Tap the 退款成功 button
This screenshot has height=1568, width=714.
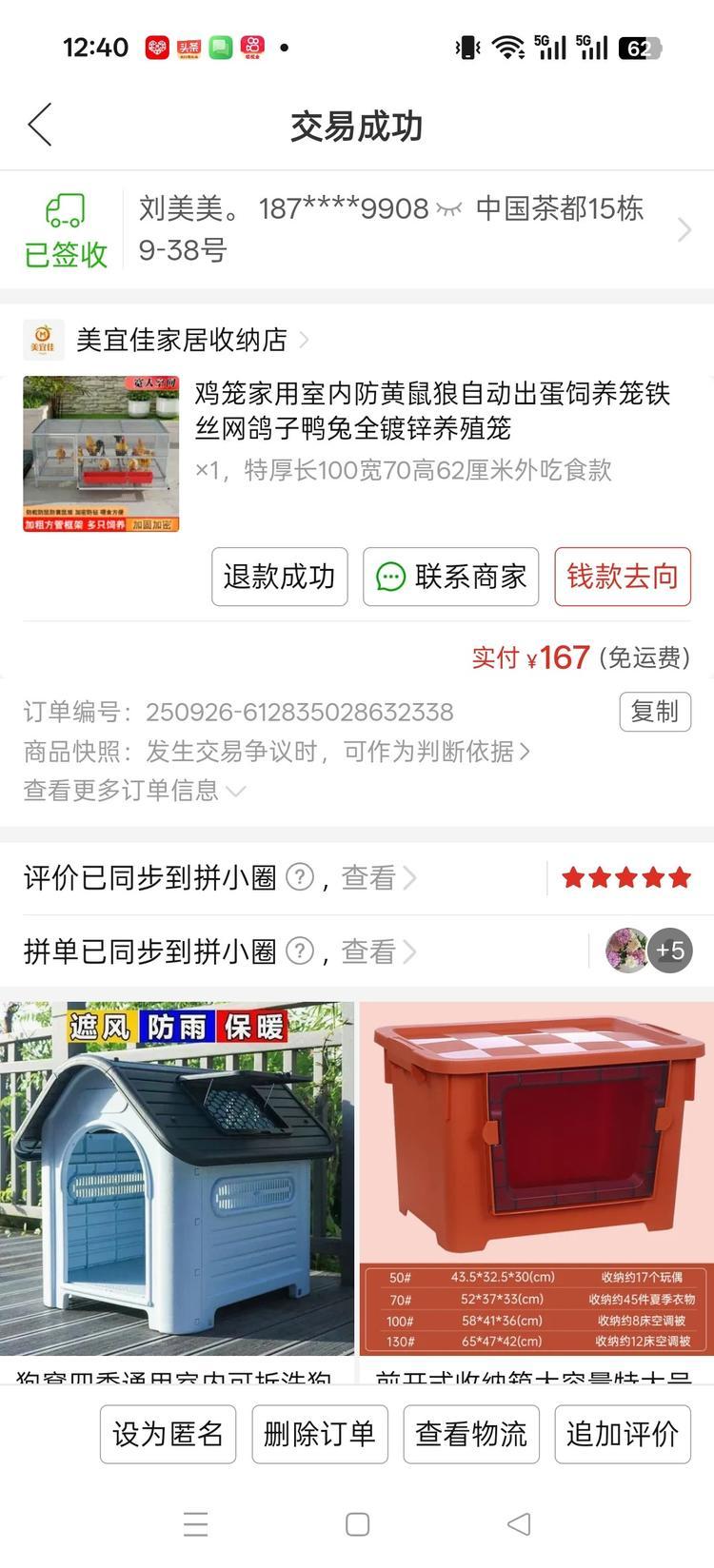pos(279,577)
